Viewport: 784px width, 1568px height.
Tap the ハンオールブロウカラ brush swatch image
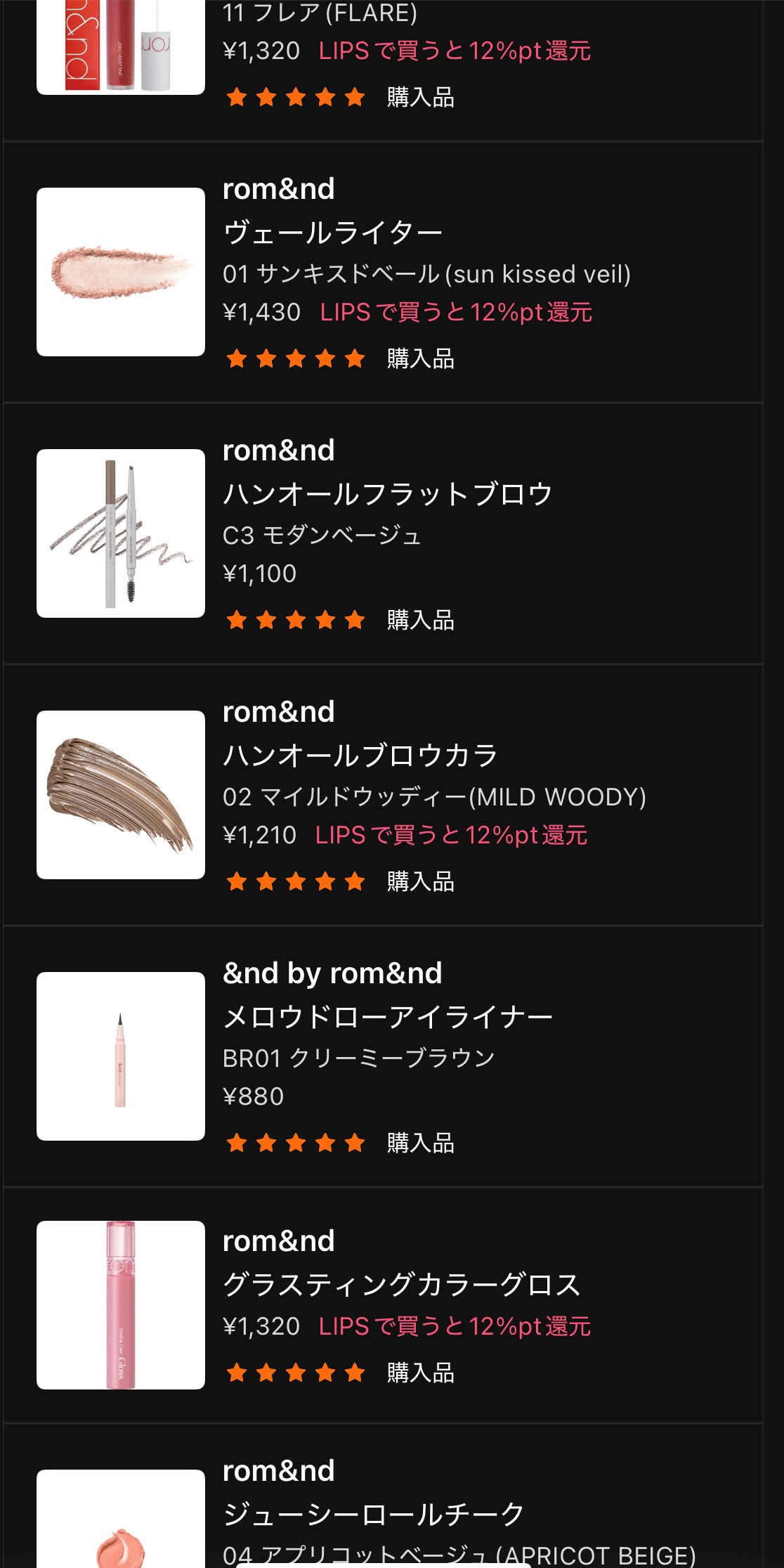pos(120,795)
